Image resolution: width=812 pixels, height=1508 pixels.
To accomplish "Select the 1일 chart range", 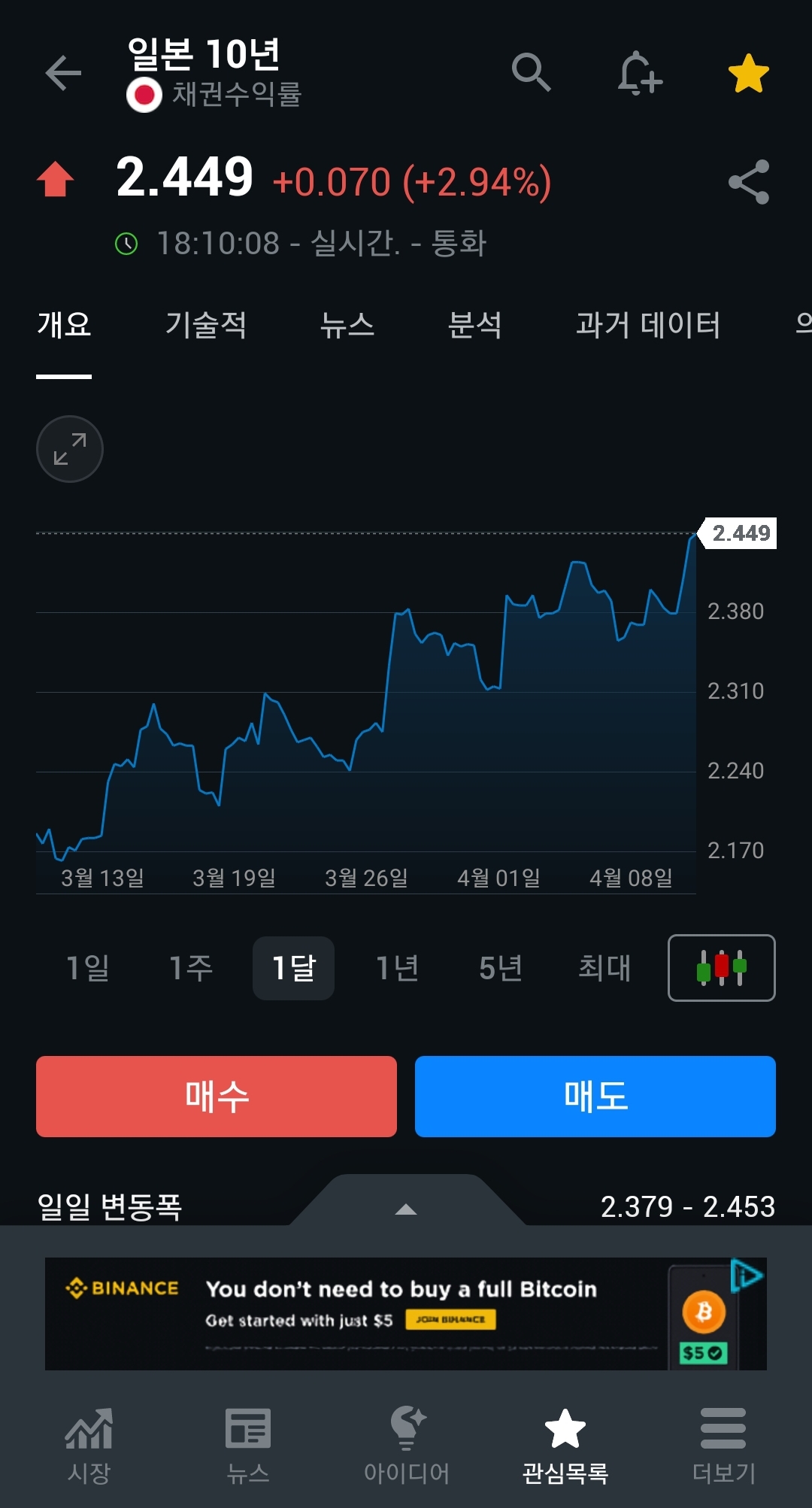I will click(88, 968).
